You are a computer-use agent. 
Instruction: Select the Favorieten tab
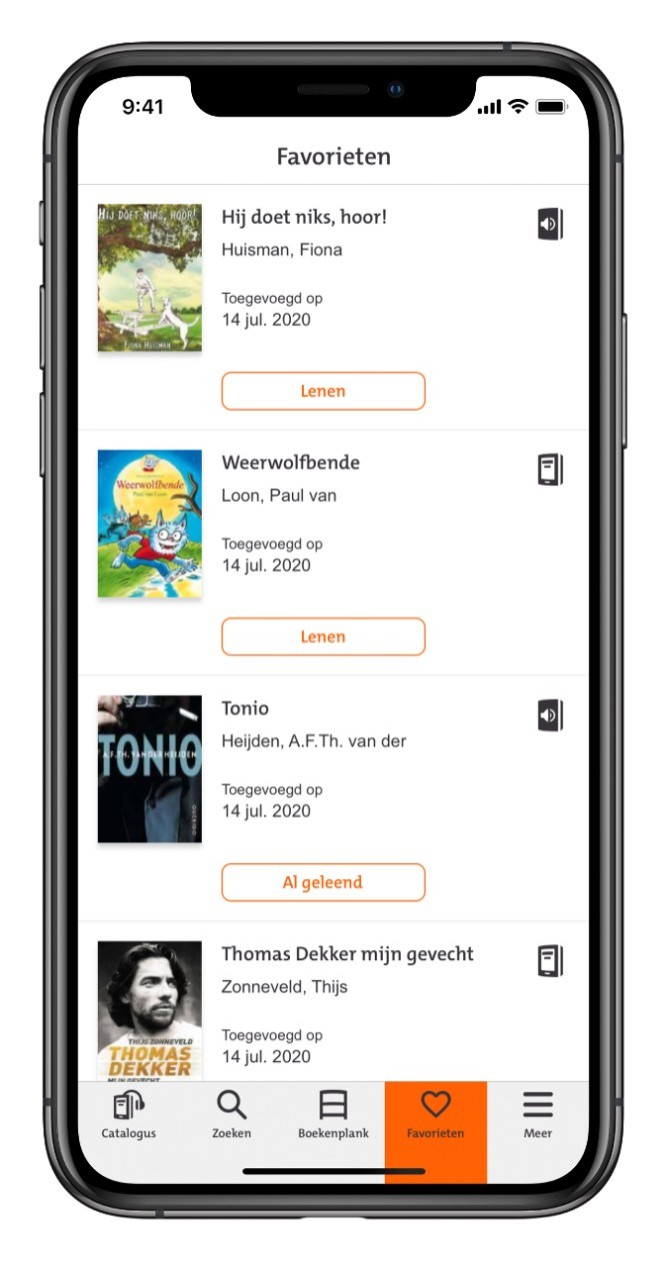[x=435, y=1115]
